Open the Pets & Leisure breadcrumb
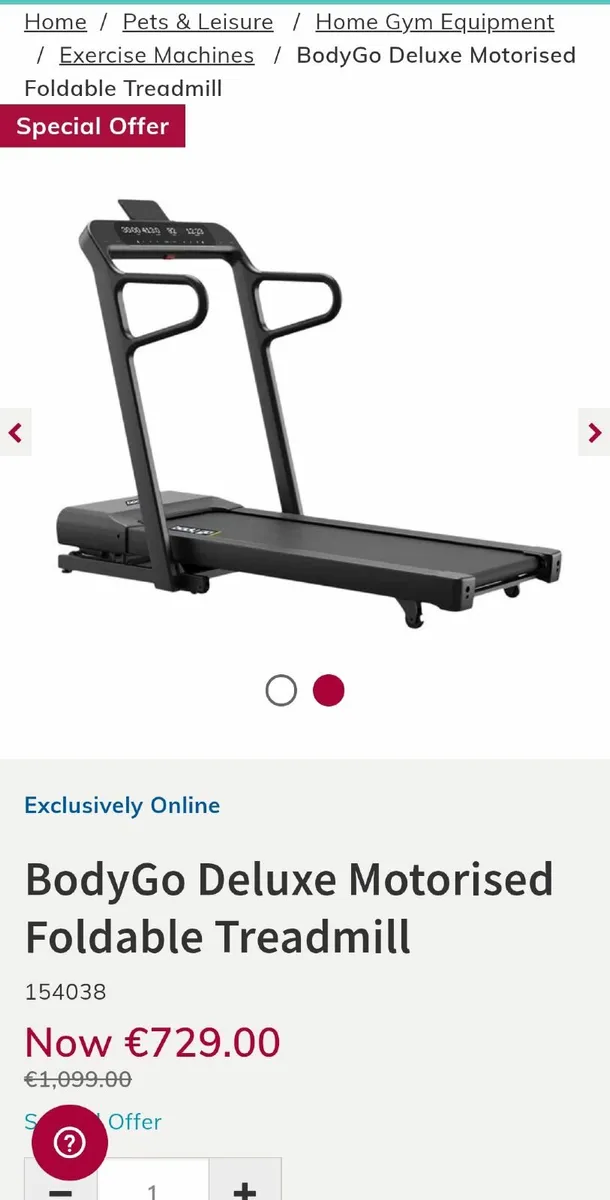This screenshot has height=1200, width=610. pos(198,22)
